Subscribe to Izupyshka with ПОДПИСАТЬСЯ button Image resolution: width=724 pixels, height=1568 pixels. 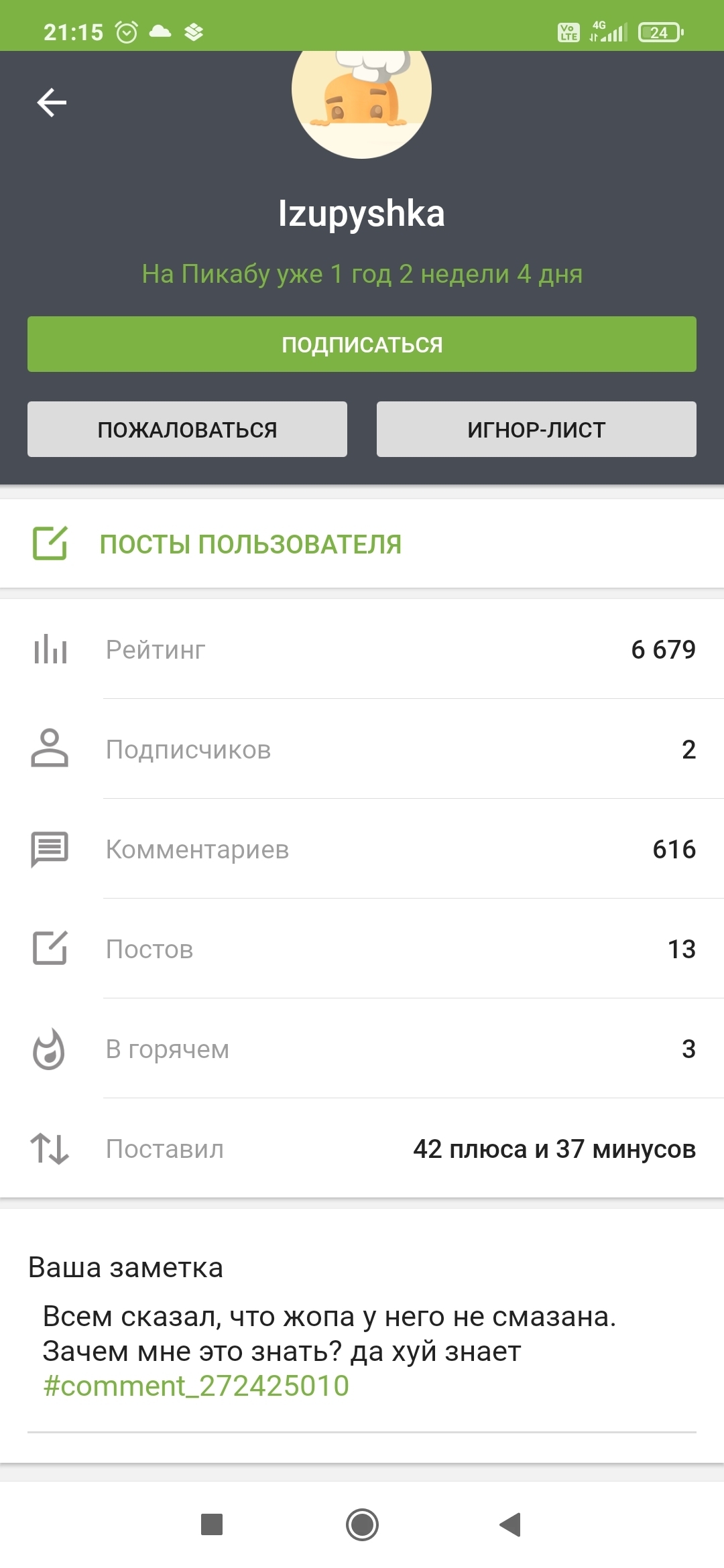coord(361,344)
